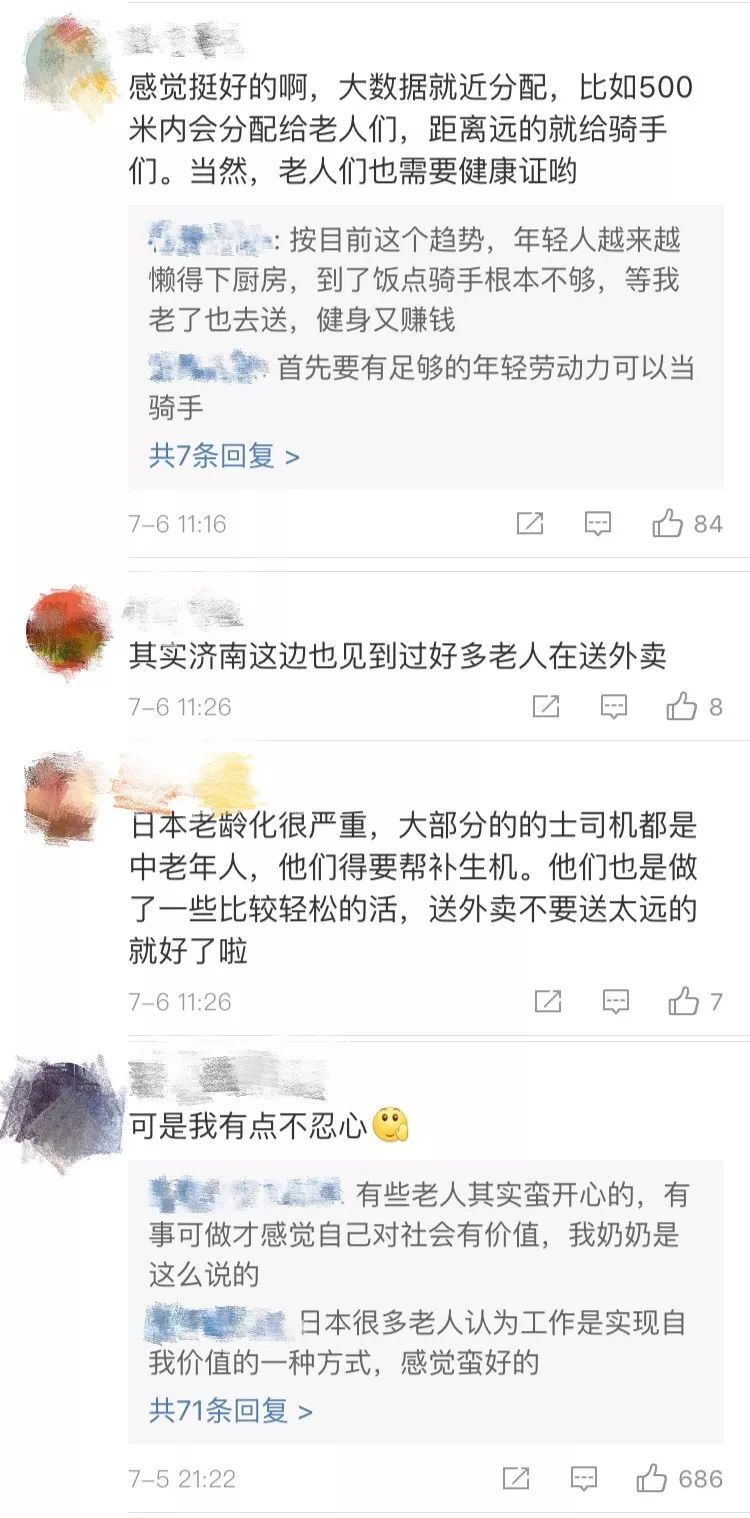Like the 可是我有点不忍心 comment with 686 likes
The height and width of the screenshot is (1518, 750).
(x=652, y=1478)
